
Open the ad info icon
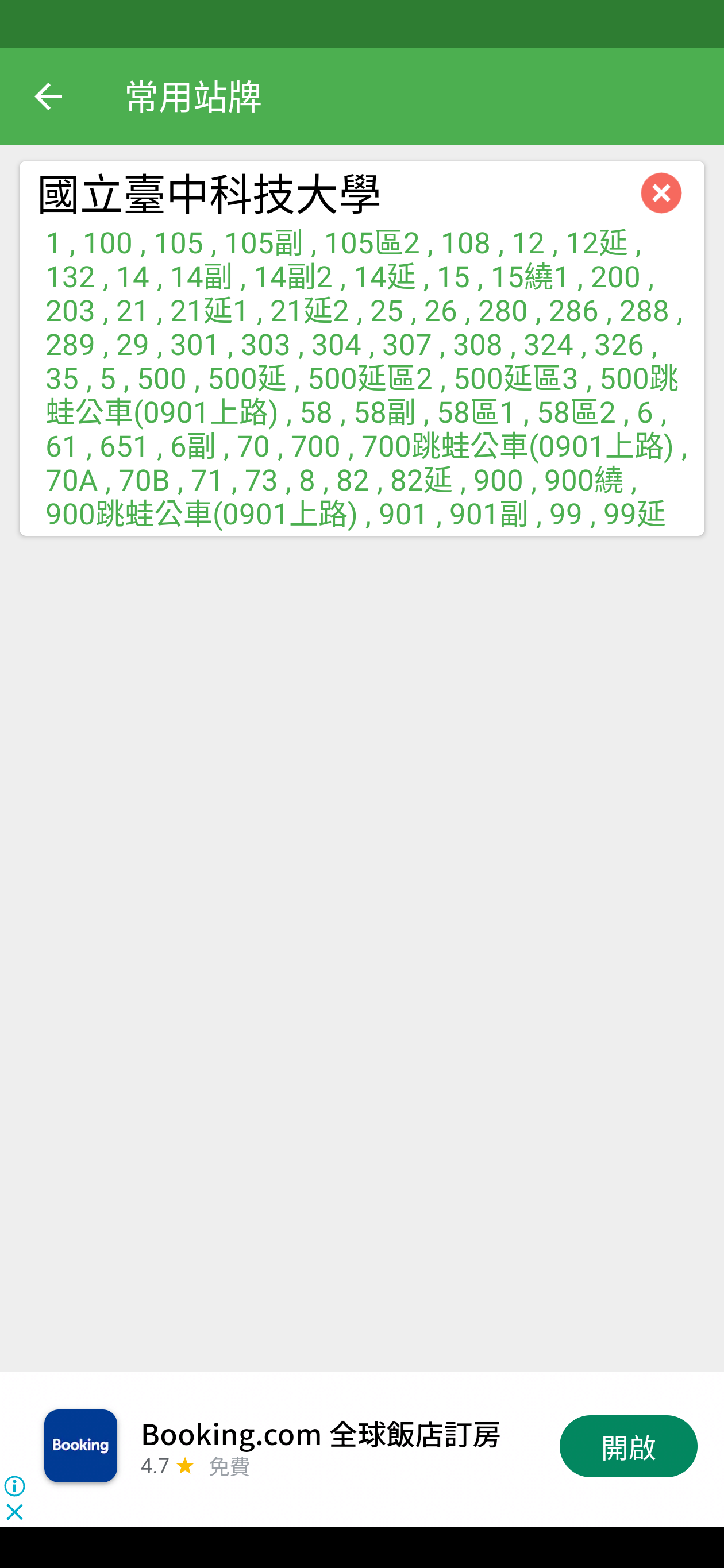tap(14, 1486)
